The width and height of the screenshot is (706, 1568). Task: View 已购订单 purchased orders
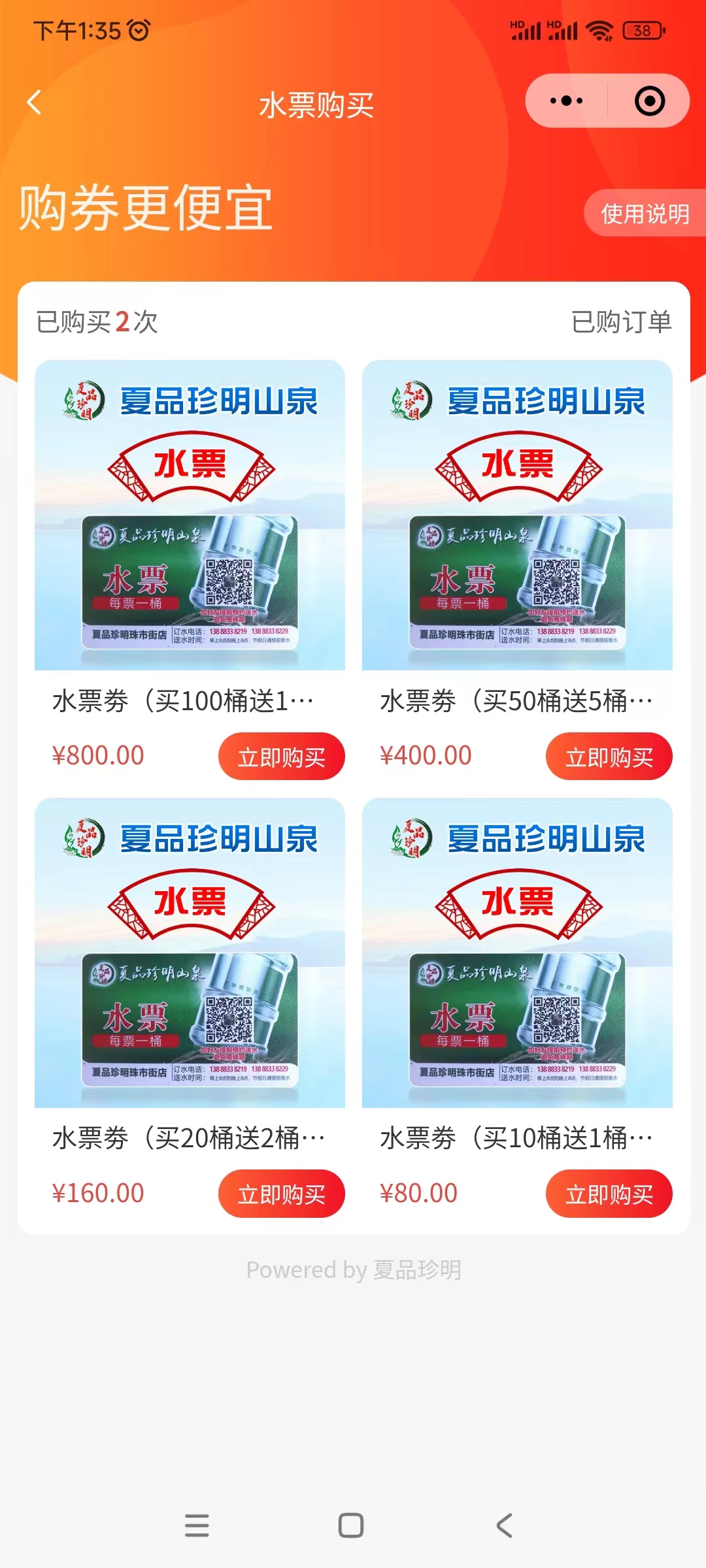pos(621,322)
